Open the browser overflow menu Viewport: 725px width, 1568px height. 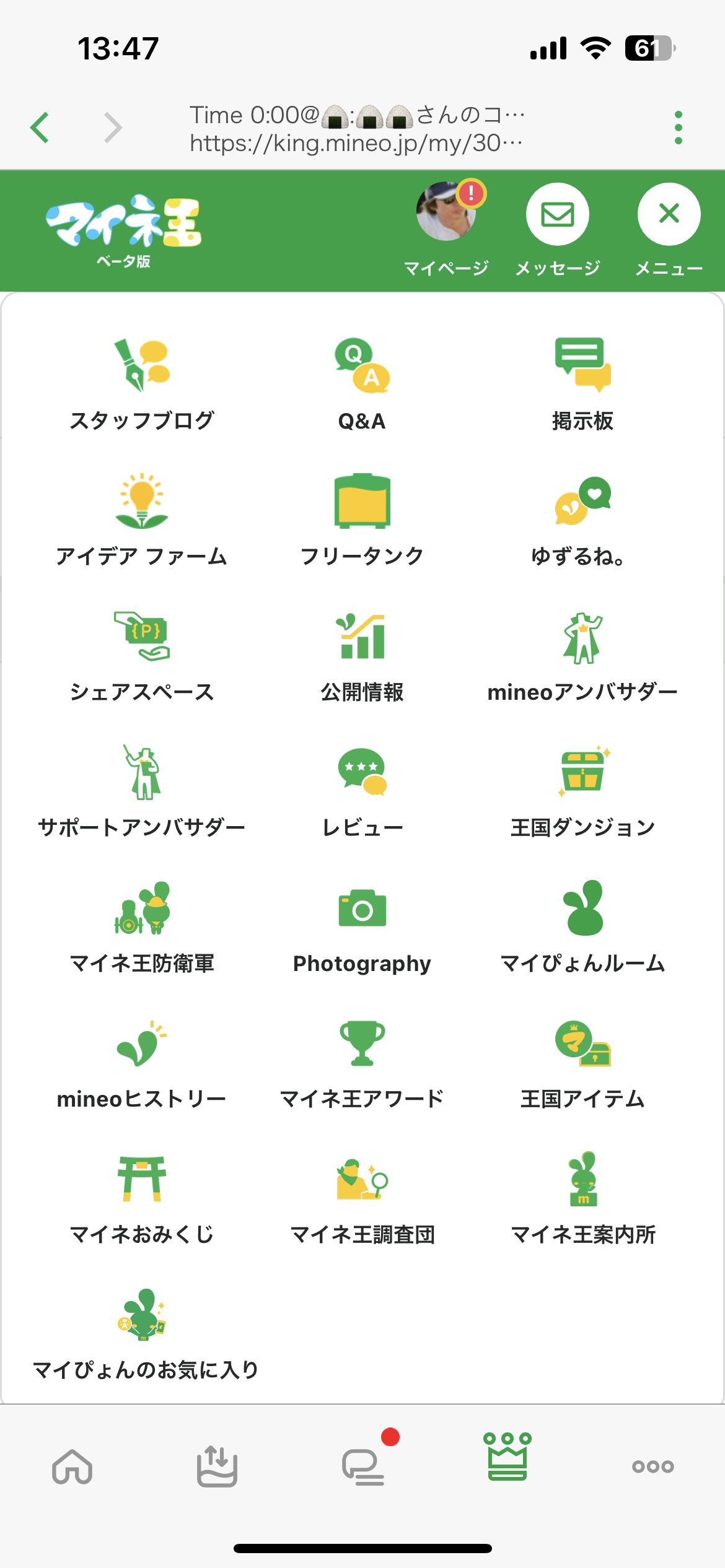[679, 128]
